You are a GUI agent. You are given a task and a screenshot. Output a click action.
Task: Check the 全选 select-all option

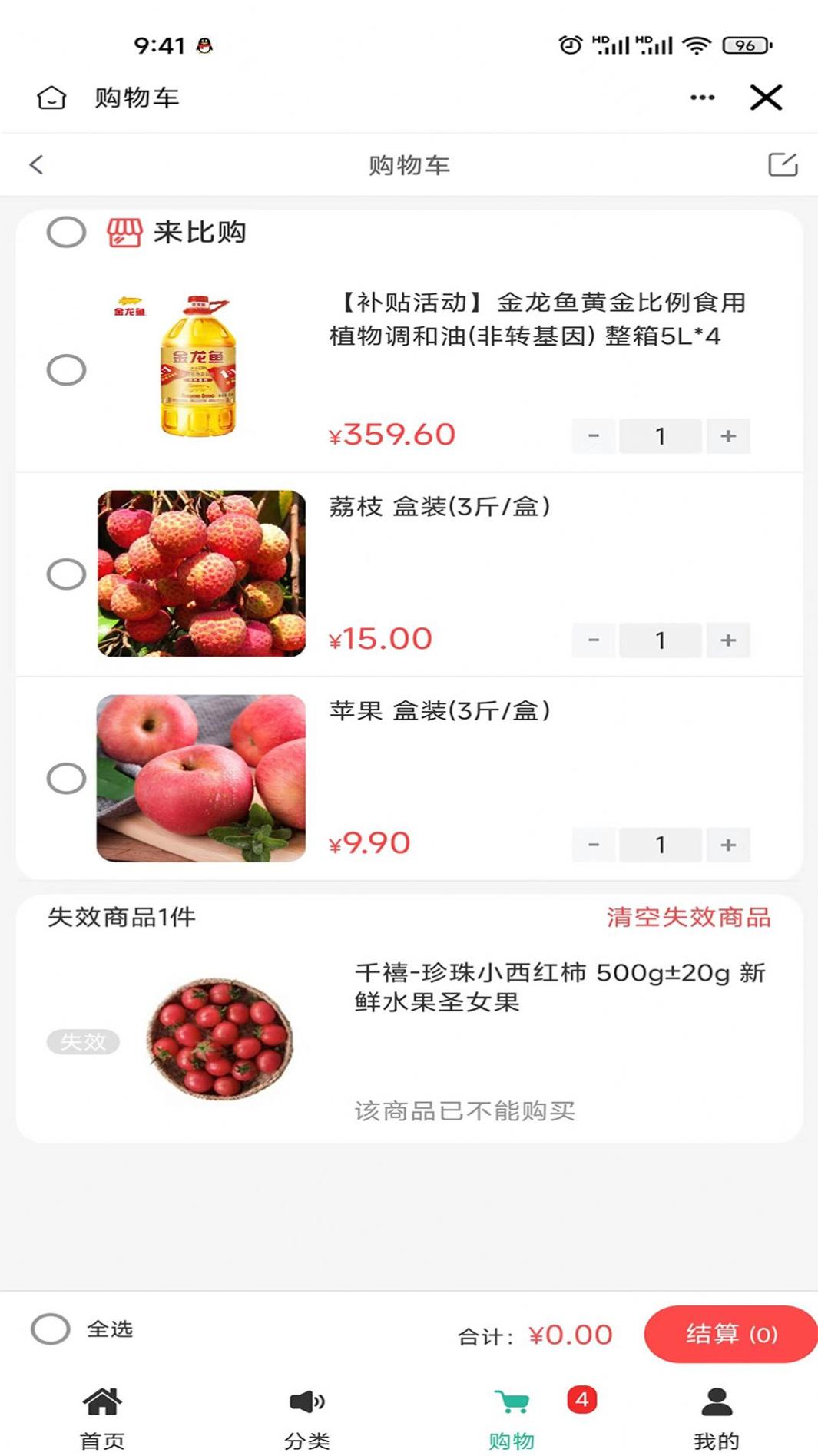coord(51,1329)
